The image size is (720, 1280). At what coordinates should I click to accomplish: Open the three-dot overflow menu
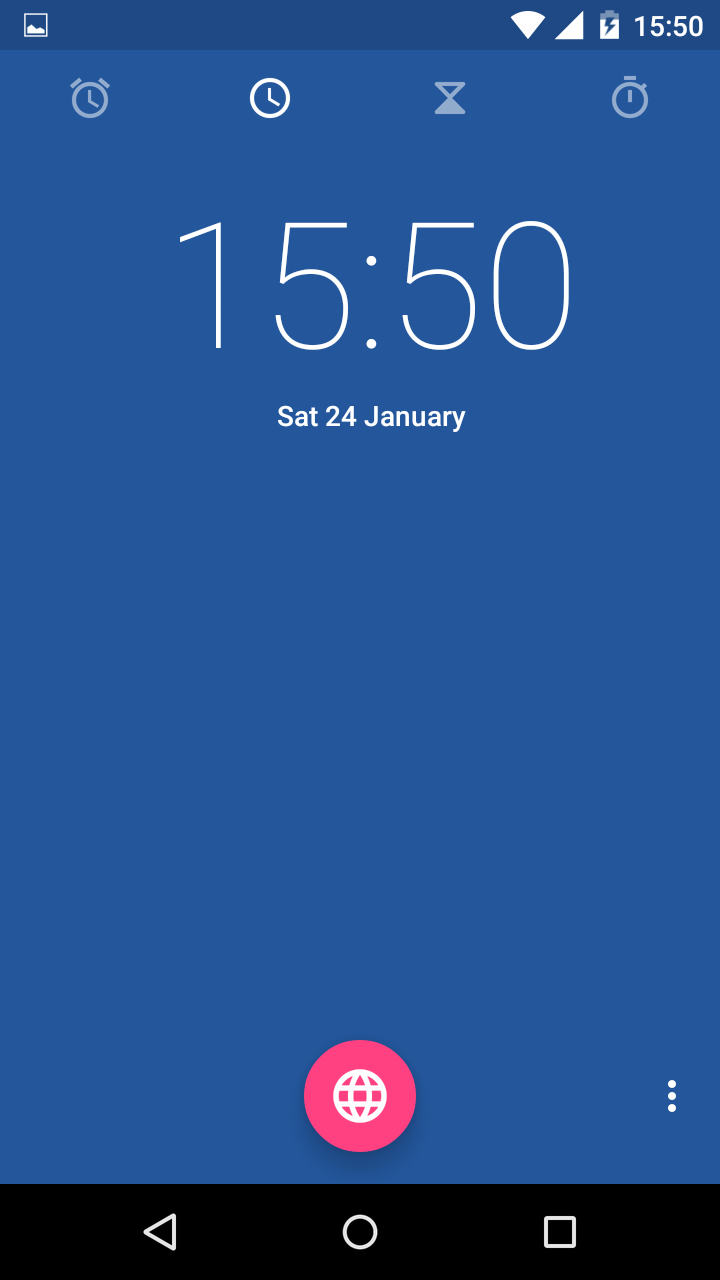(672, 1096)
